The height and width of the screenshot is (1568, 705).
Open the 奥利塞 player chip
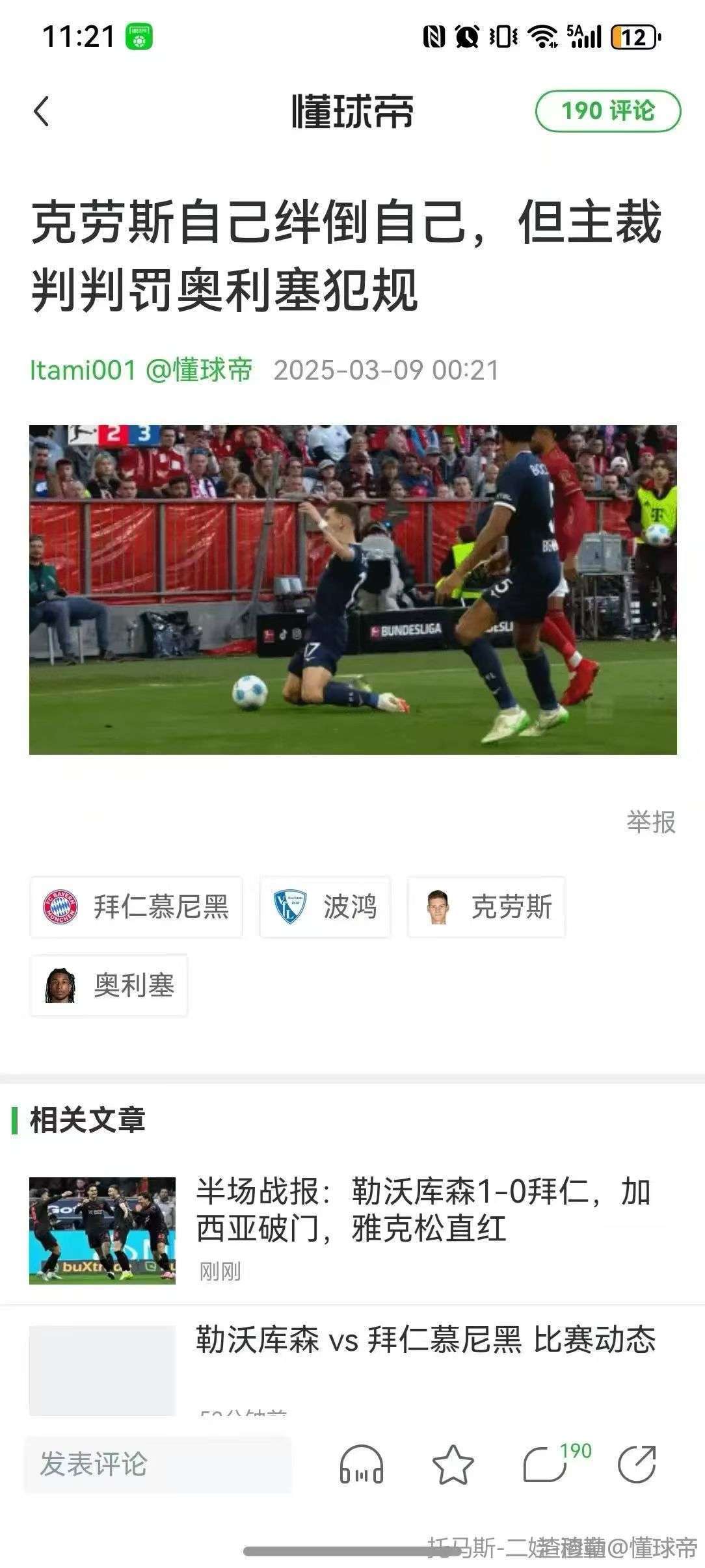(109, 986)
